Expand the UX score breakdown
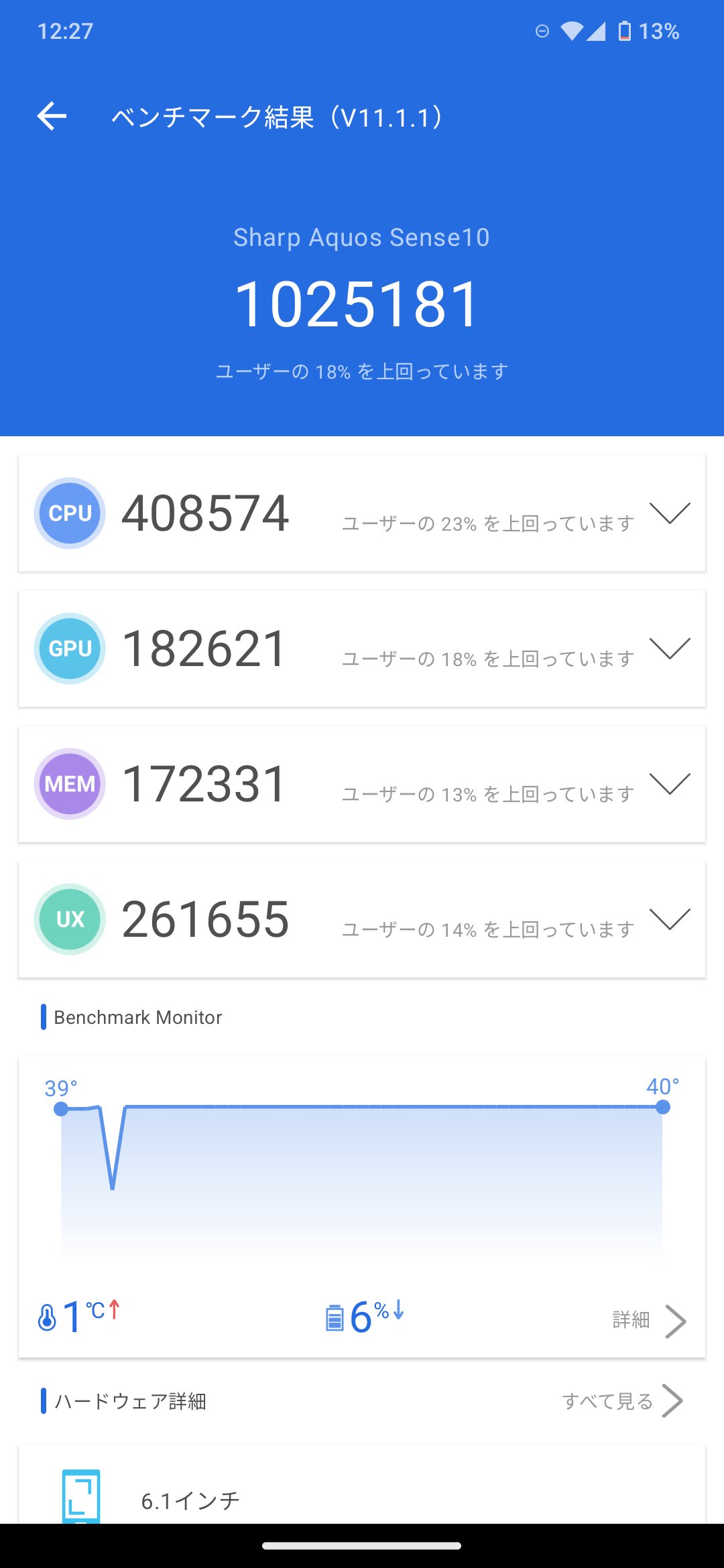The height and width of the screenshot is (1568, 724). tap(670, 919)
